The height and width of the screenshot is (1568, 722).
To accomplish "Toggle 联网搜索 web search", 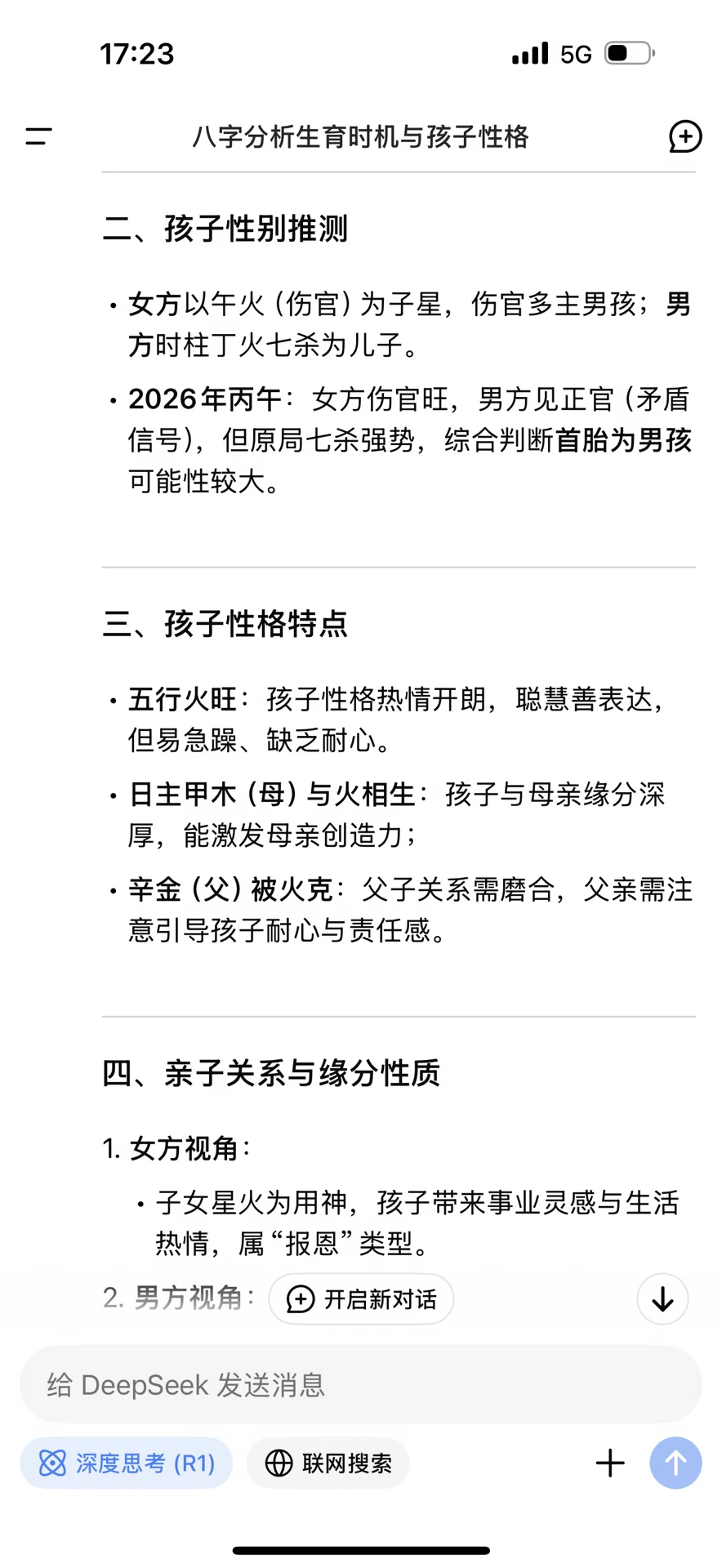I will (328, 1463).
